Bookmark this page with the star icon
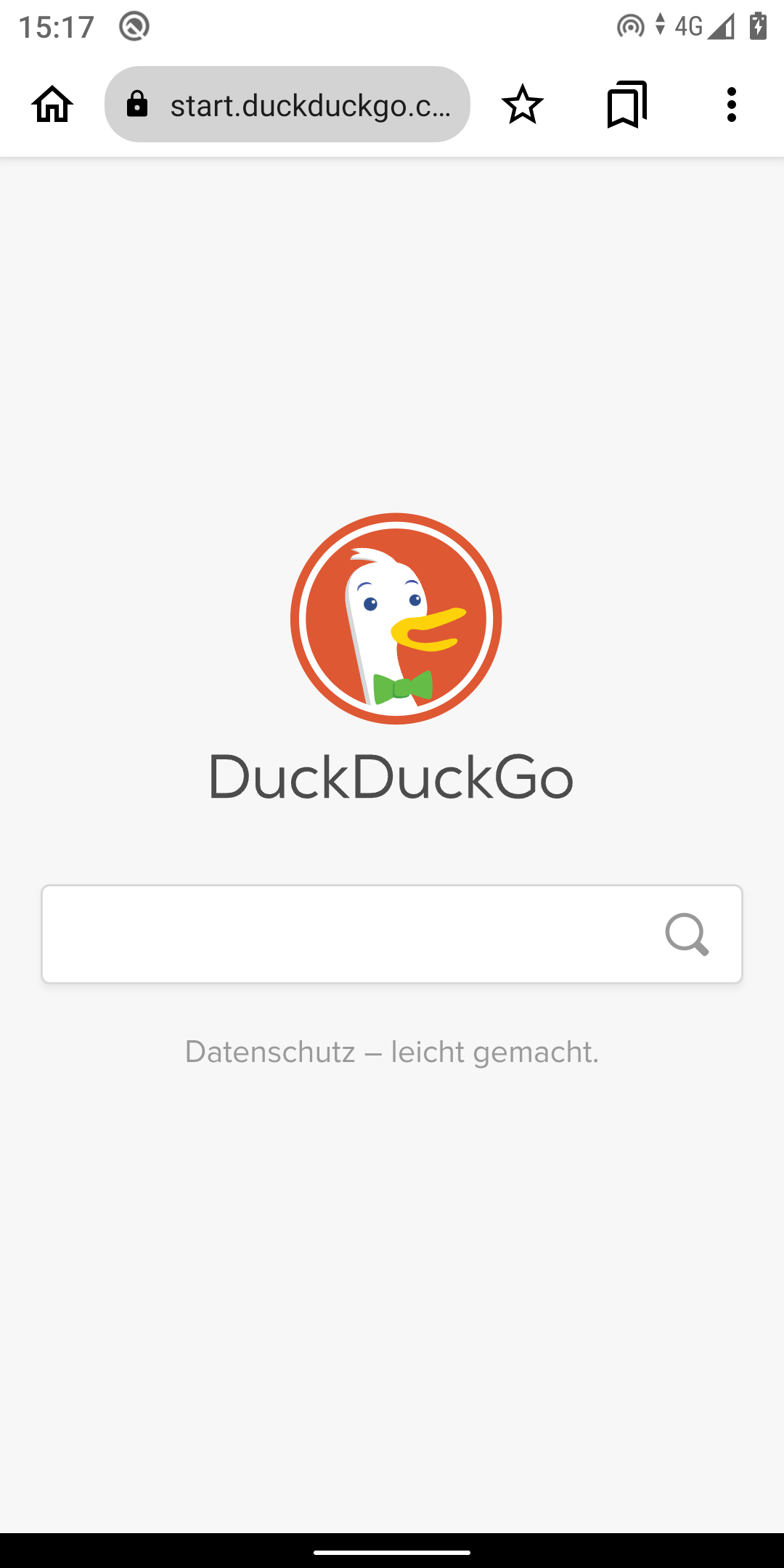 click(x=522, y=105)
